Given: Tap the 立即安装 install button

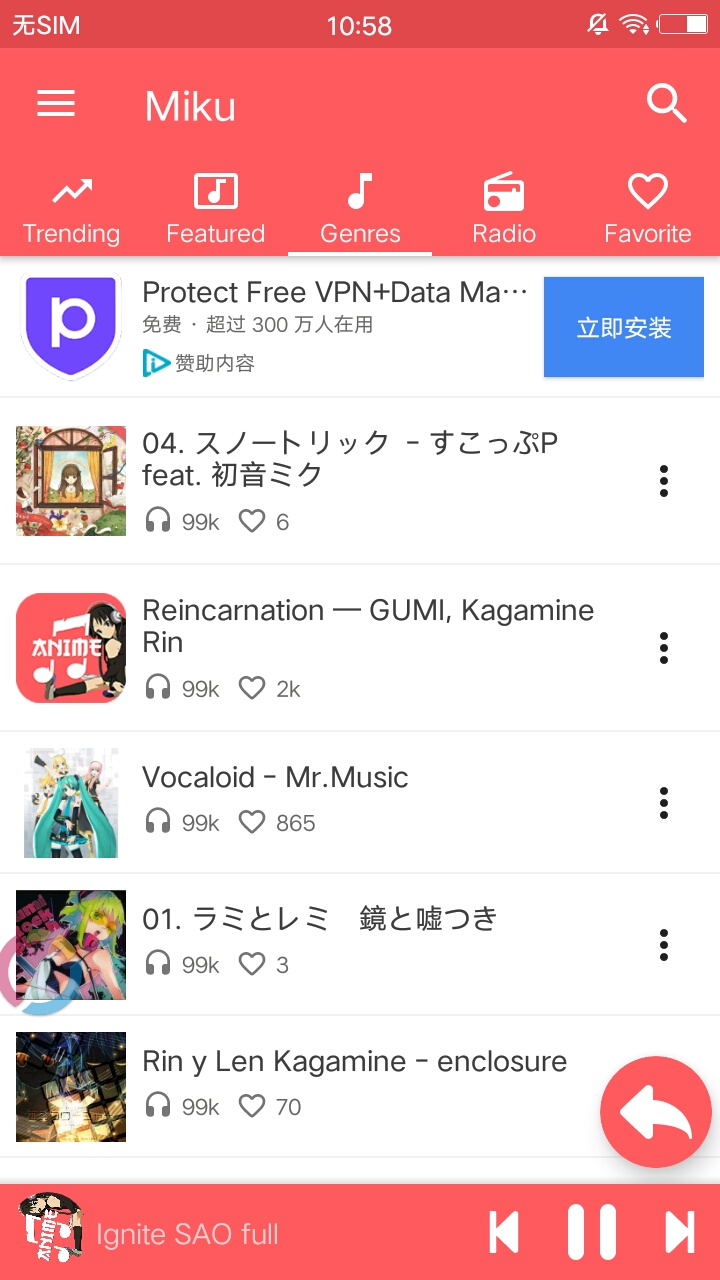Looking at the screenshot, I should click(623, 327).
